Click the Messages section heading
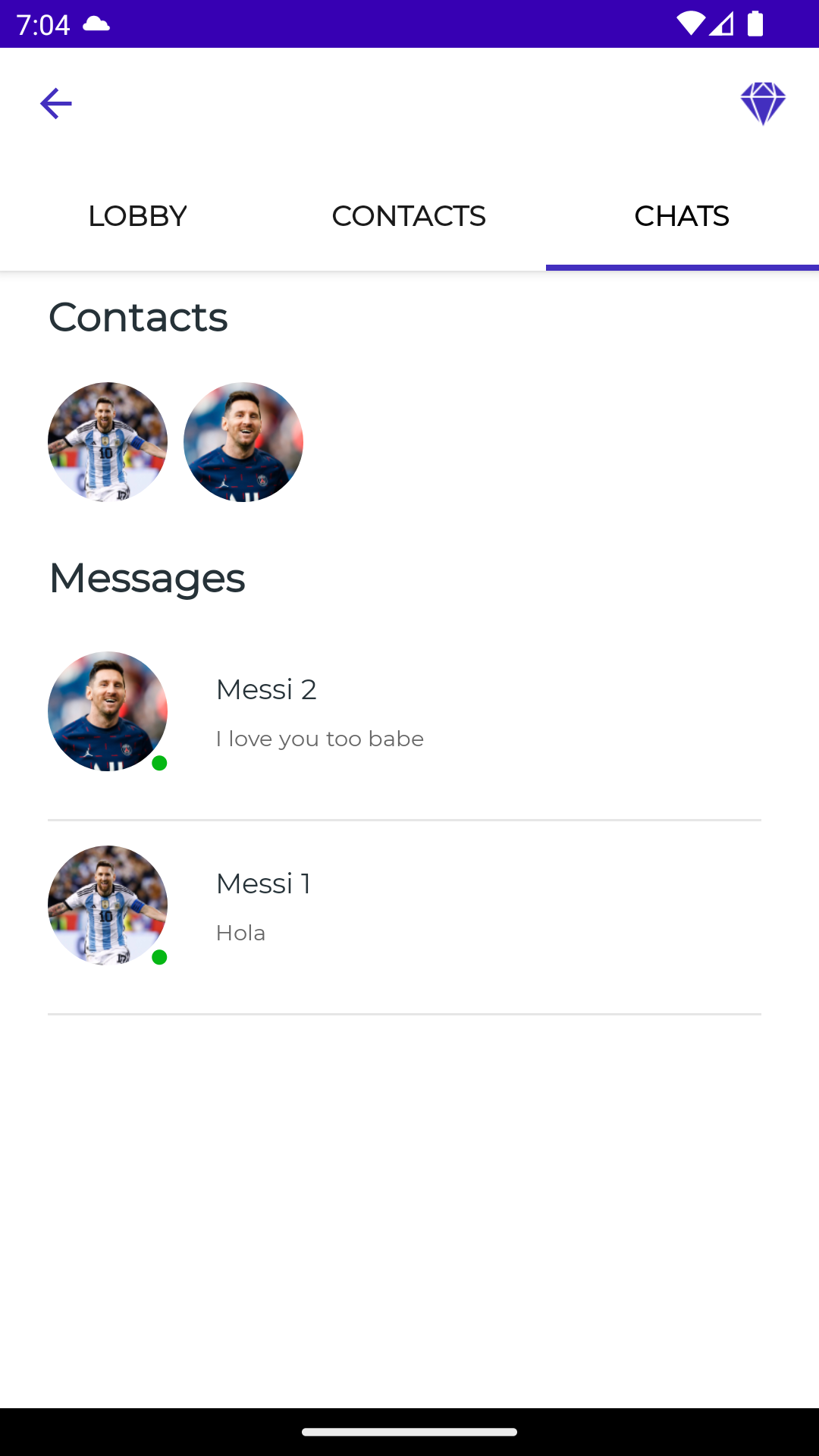 tap(146, 578)
